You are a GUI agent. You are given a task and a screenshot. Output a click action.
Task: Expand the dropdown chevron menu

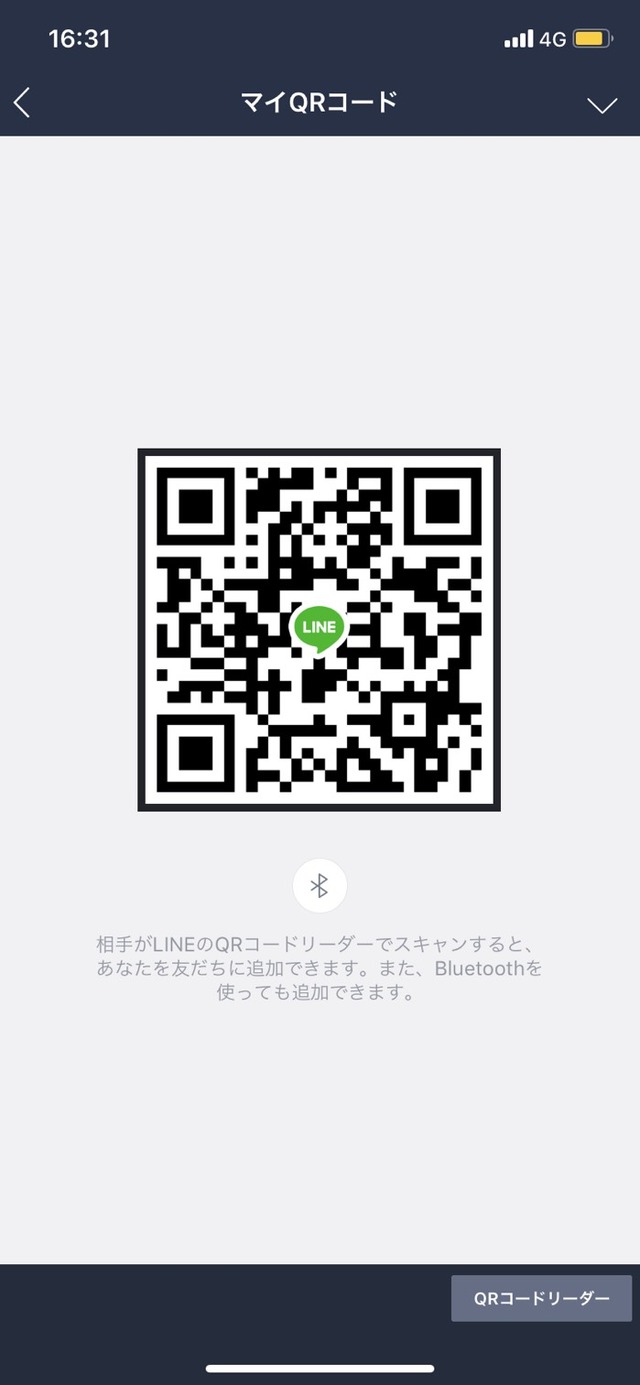click(602, 105)
